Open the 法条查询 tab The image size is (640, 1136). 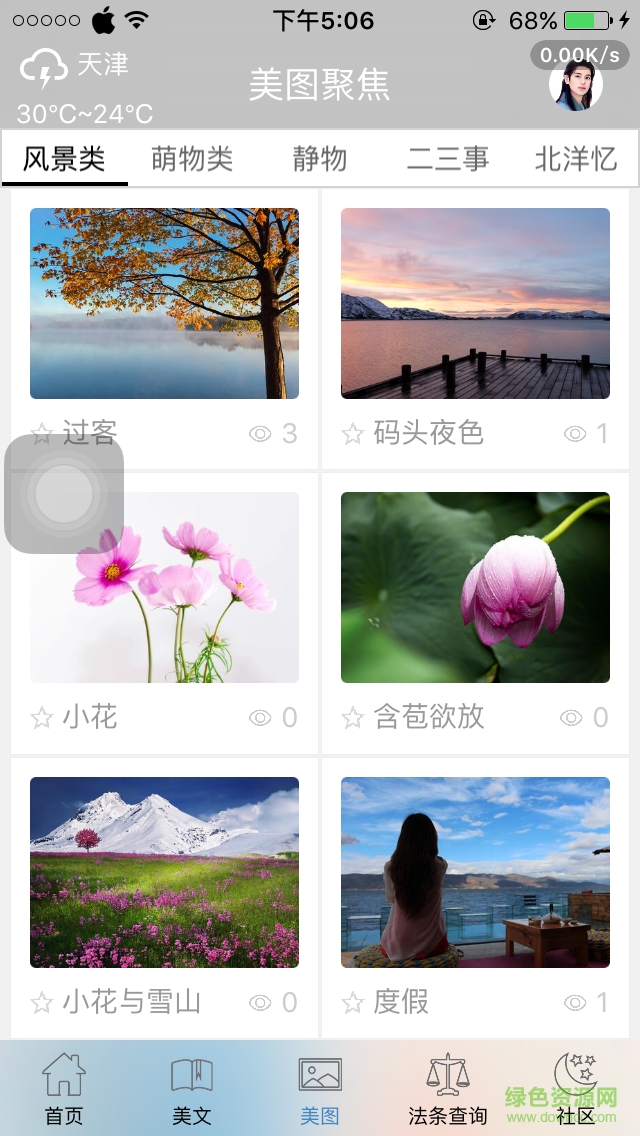tap(447, 1088)
